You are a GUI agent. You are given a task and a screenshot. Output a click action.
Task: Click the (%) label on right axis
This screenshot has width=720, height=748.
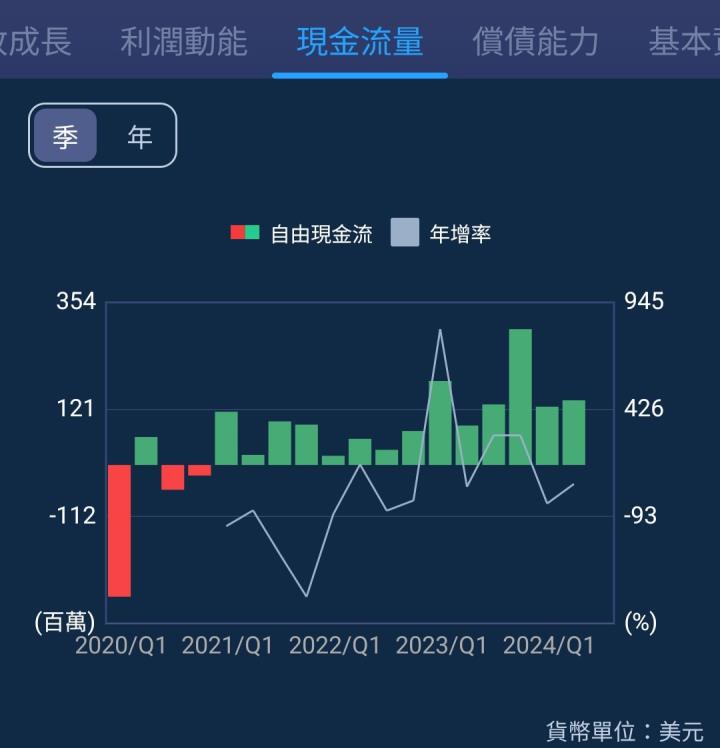(x=638, y=620)
